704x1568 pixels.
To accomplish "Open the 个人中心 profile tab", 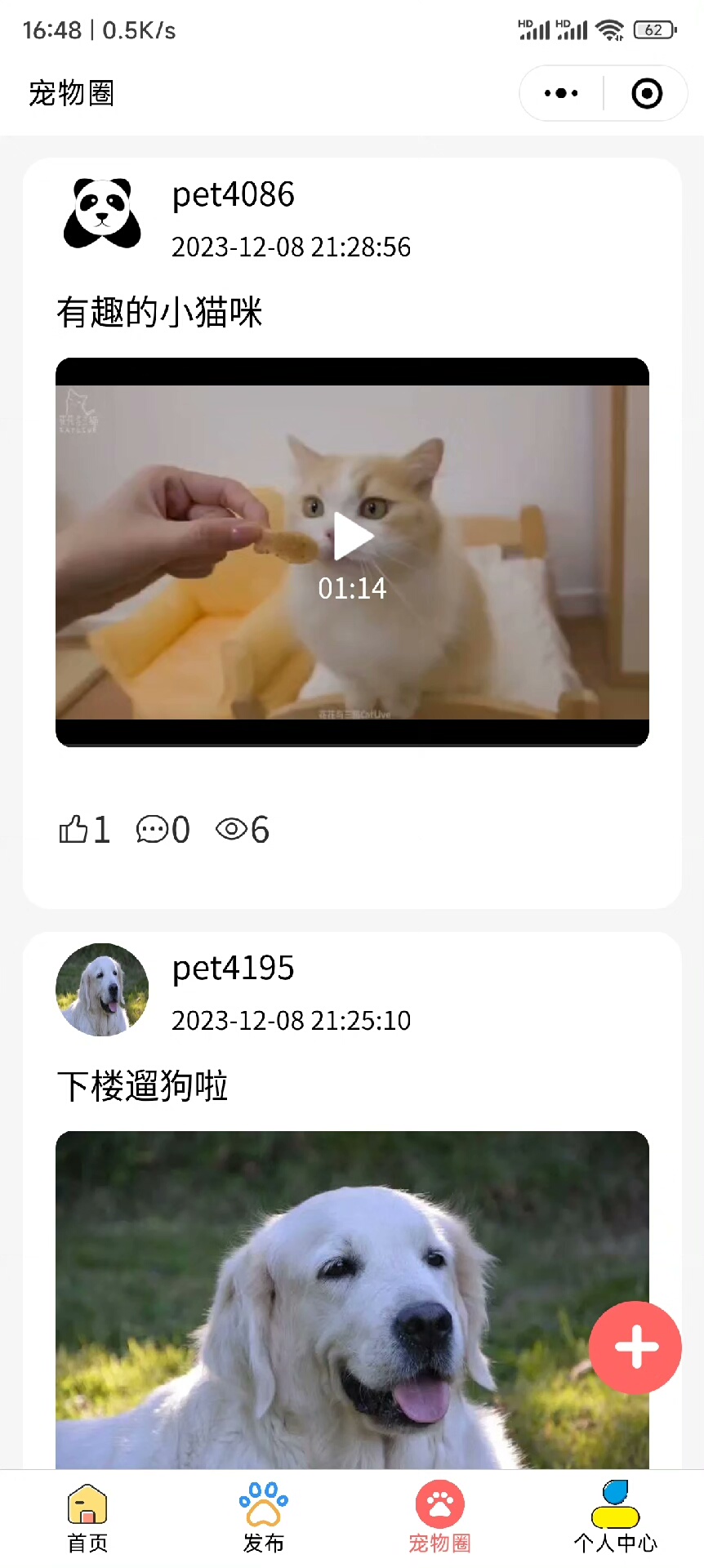I will [x=616, y=1517].
